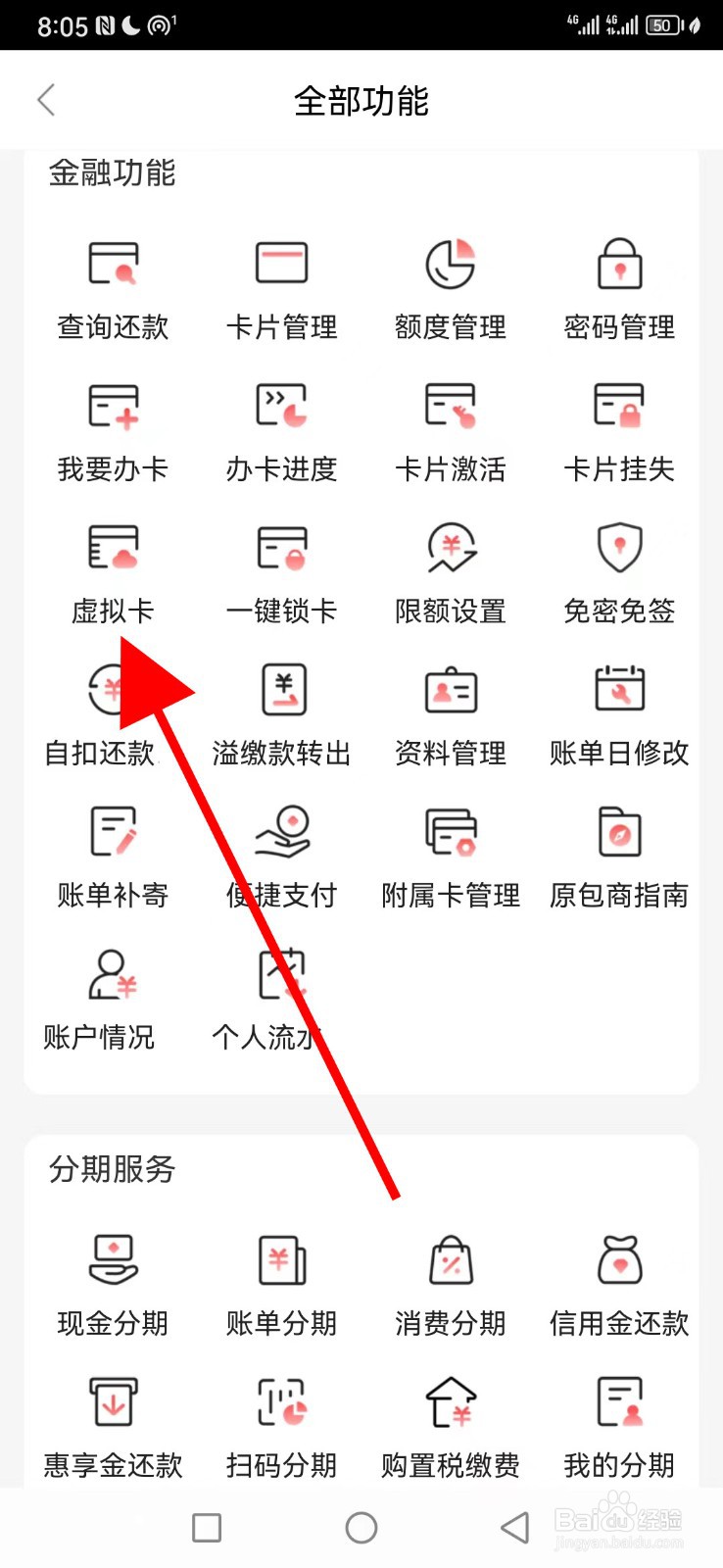Tap 附属卡管理 supplementary card management
The image size is (723, 1568).
pyautogui.click(x=449, y=857)
